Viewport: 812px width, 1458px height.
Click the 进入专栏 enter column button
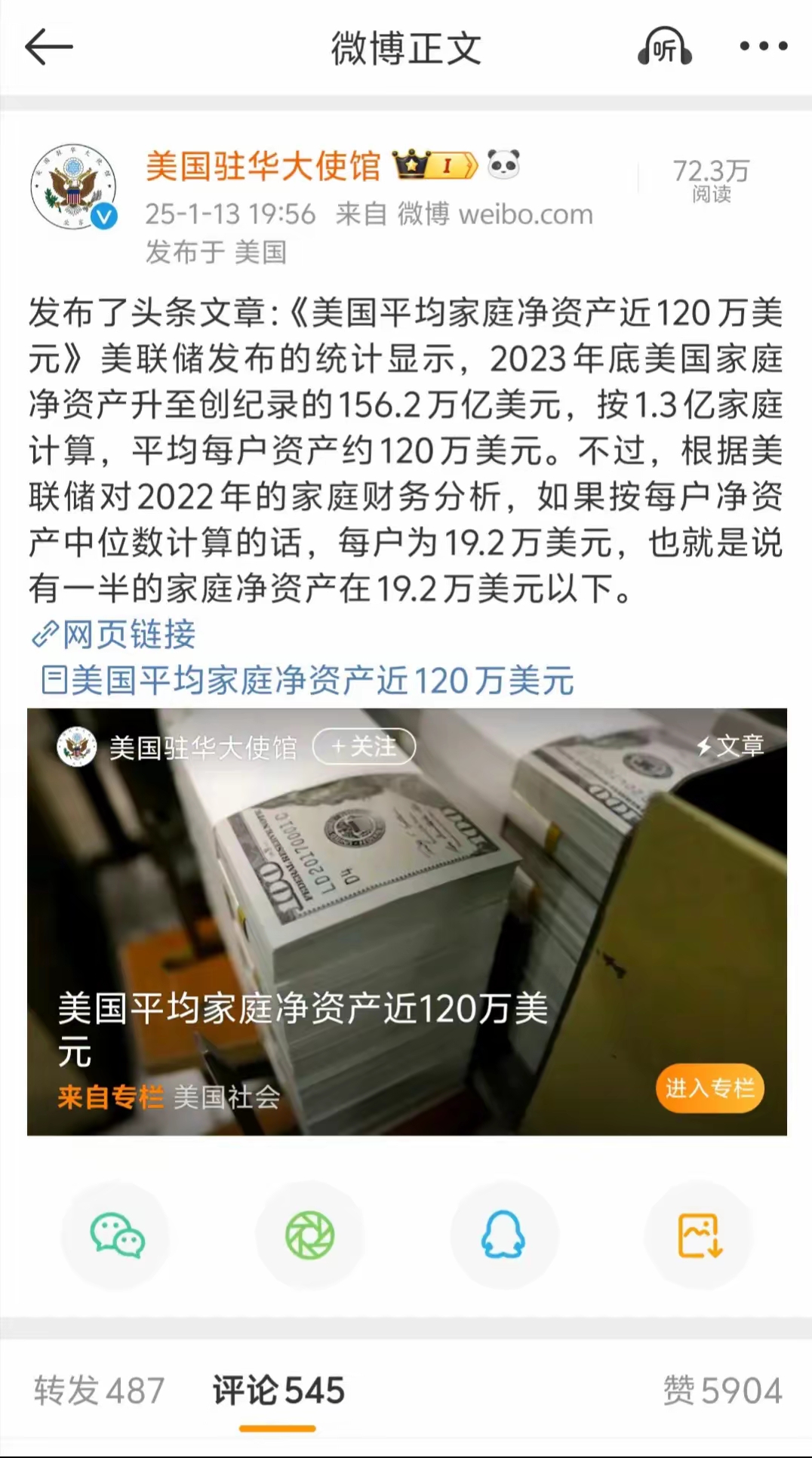coord(709,1088)
